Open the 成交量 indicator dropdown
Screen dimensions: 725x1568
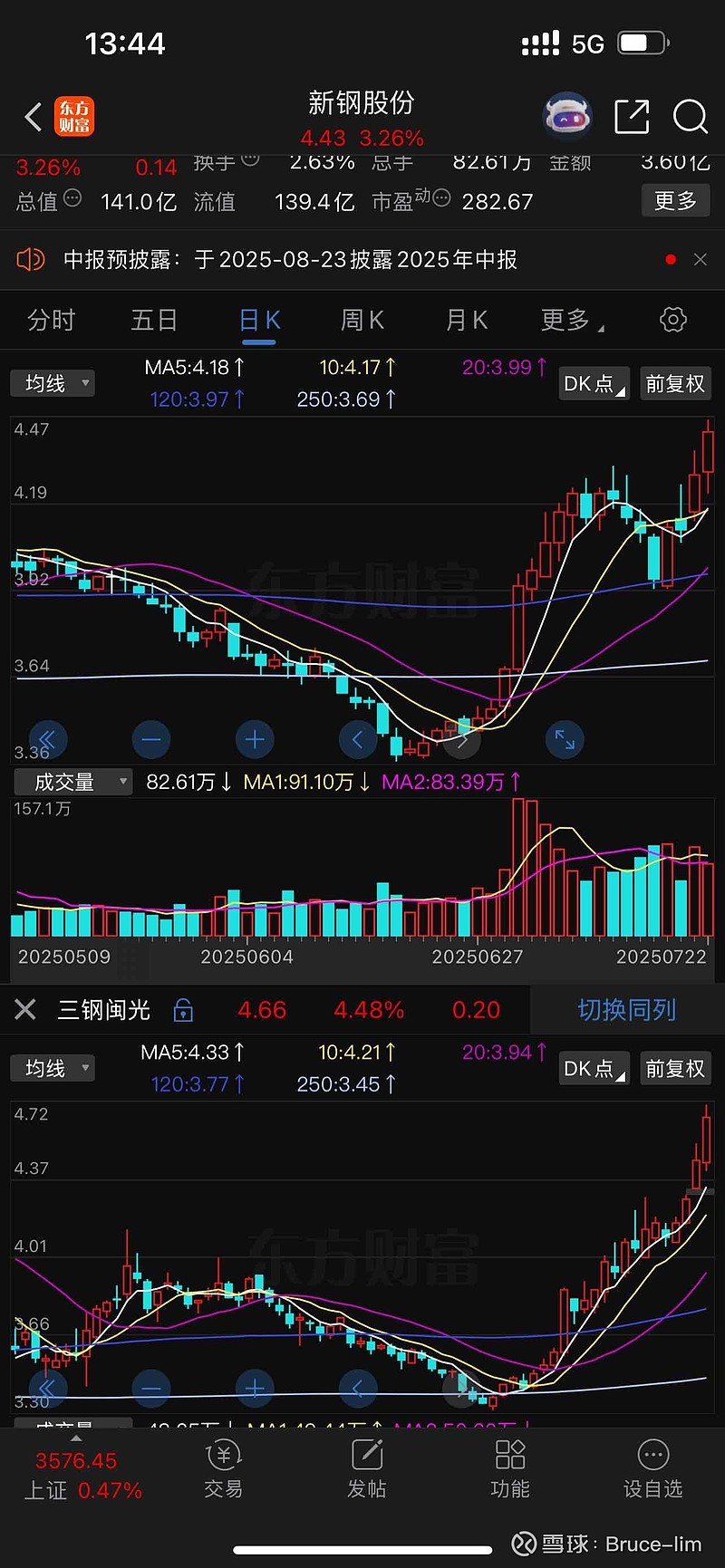pos(74,782)
